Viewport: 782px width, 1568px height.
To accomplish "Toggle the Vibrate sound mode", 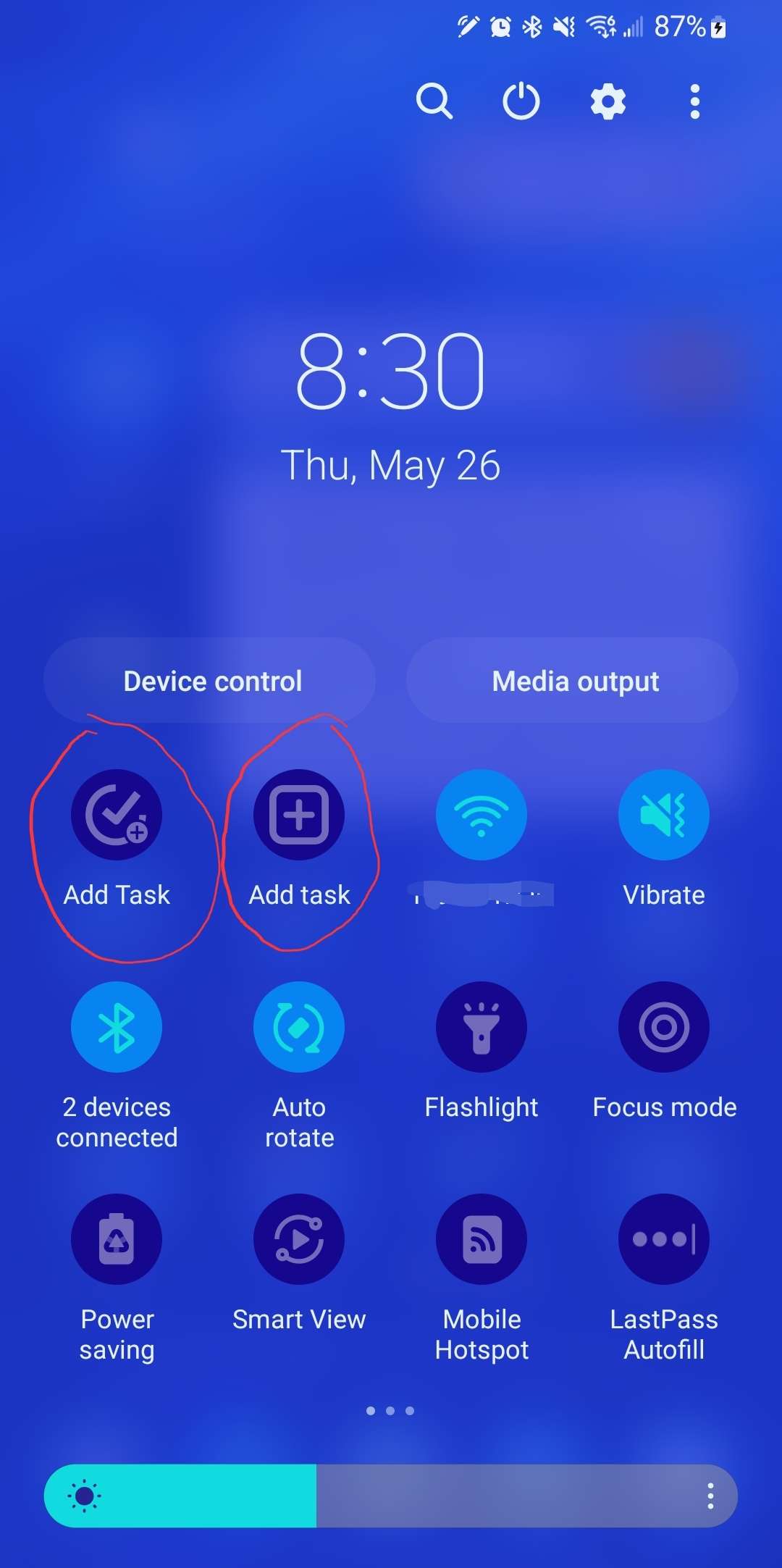I will coord(664,815).
